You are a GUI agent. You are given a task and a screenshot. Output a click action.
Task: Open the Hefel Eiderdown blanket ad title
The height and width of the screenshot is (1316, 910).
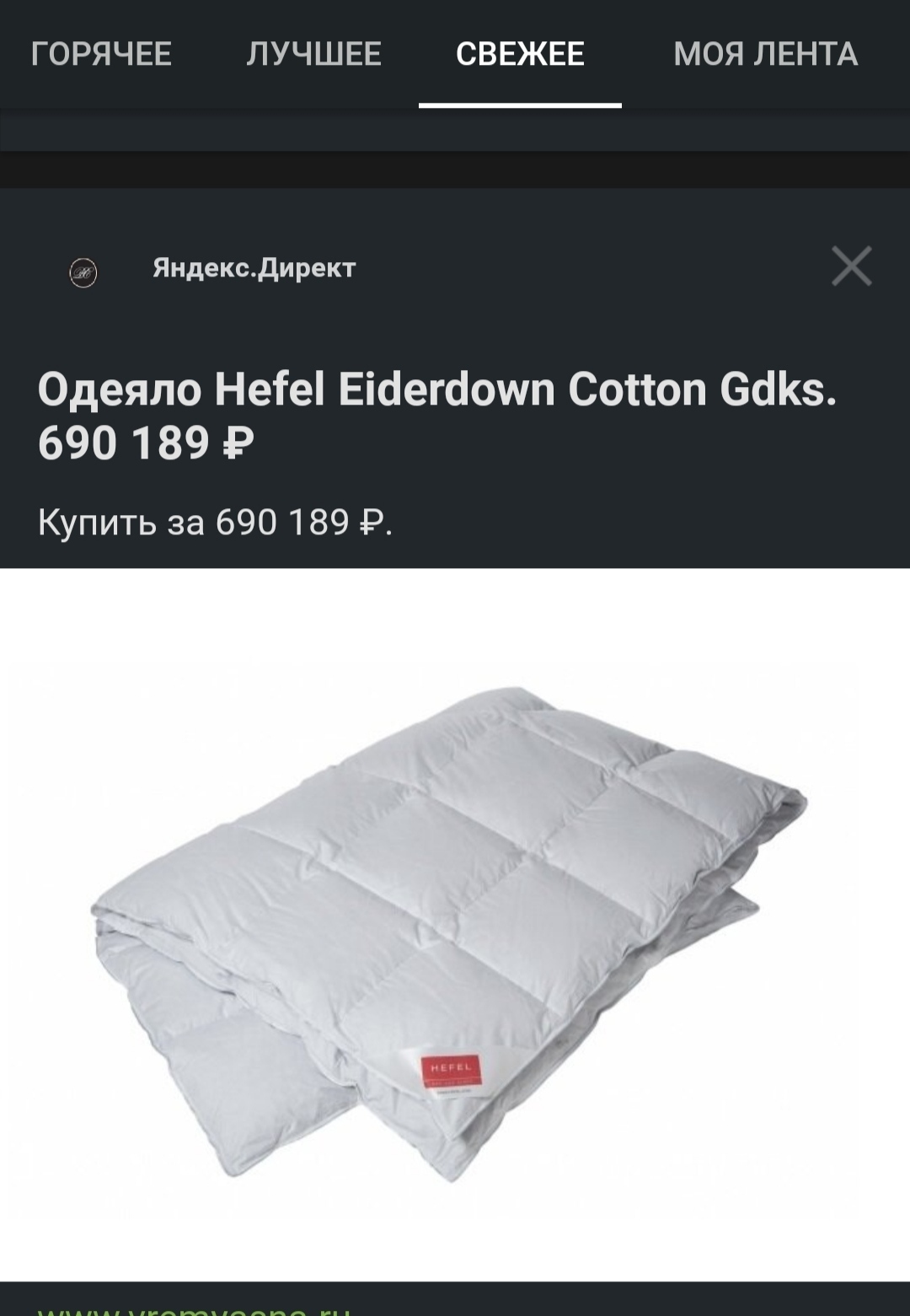[x=437, y=415]
